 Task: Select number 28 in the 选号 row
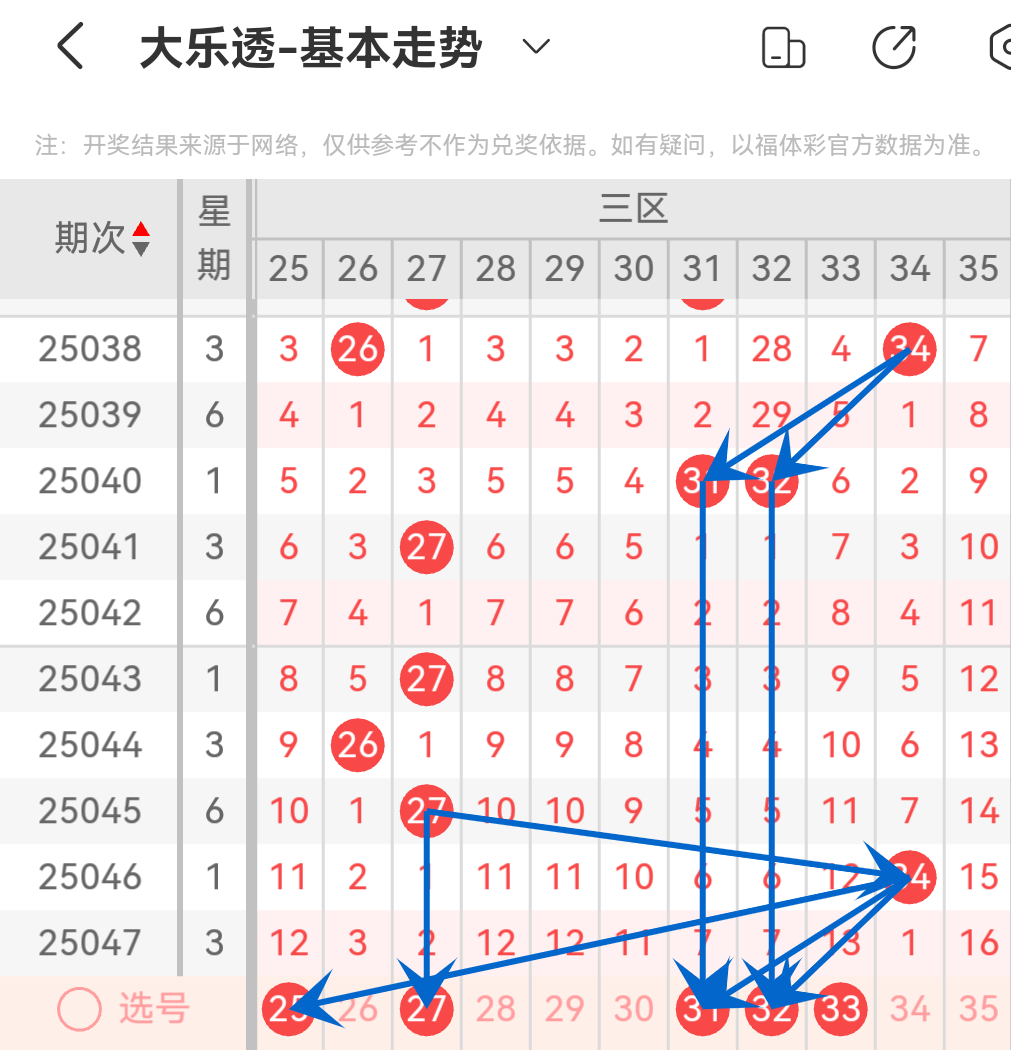496,1009
